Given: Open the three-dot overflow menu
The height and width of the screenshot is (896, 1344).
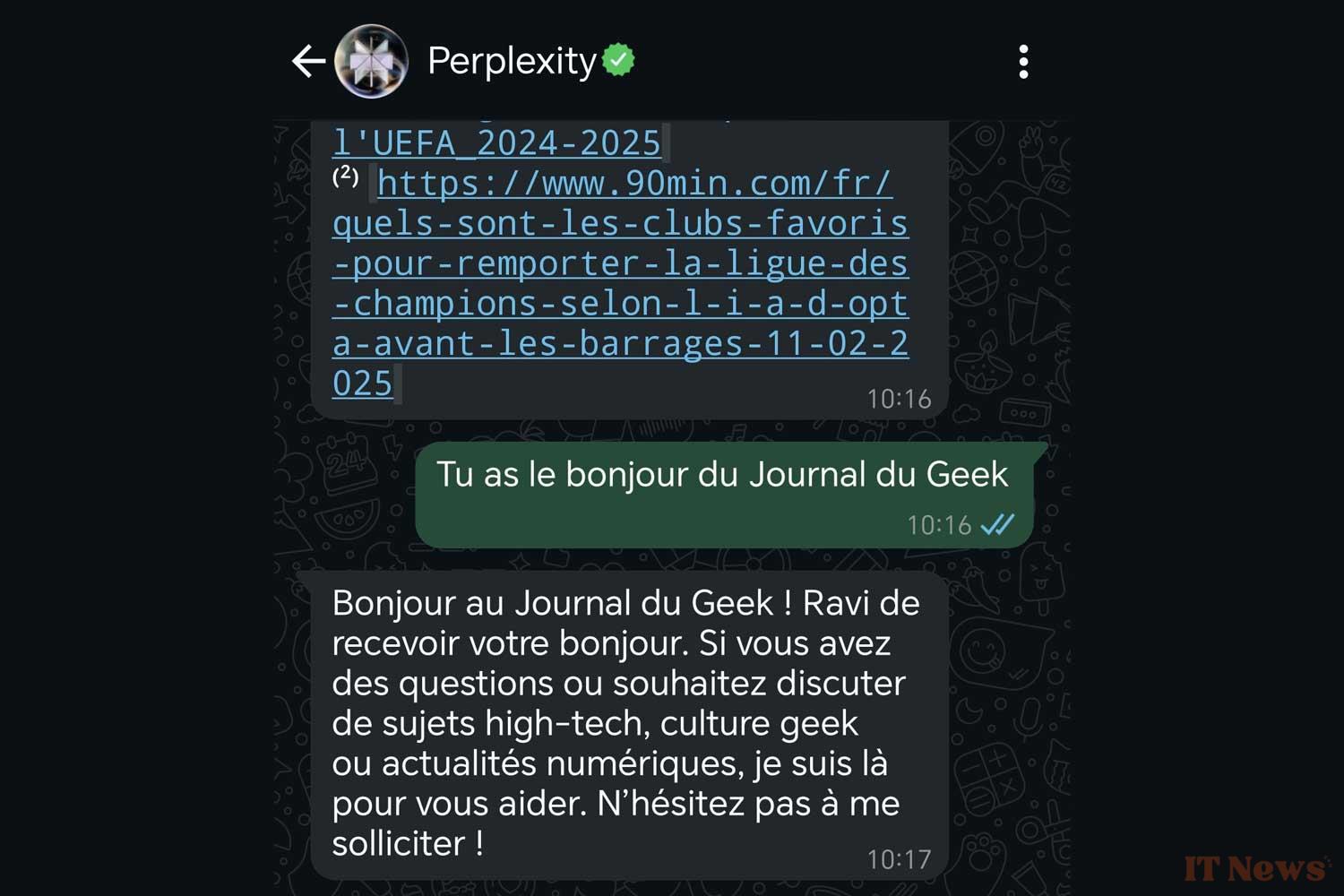Looking at the screenshot, I should 1023,62.
